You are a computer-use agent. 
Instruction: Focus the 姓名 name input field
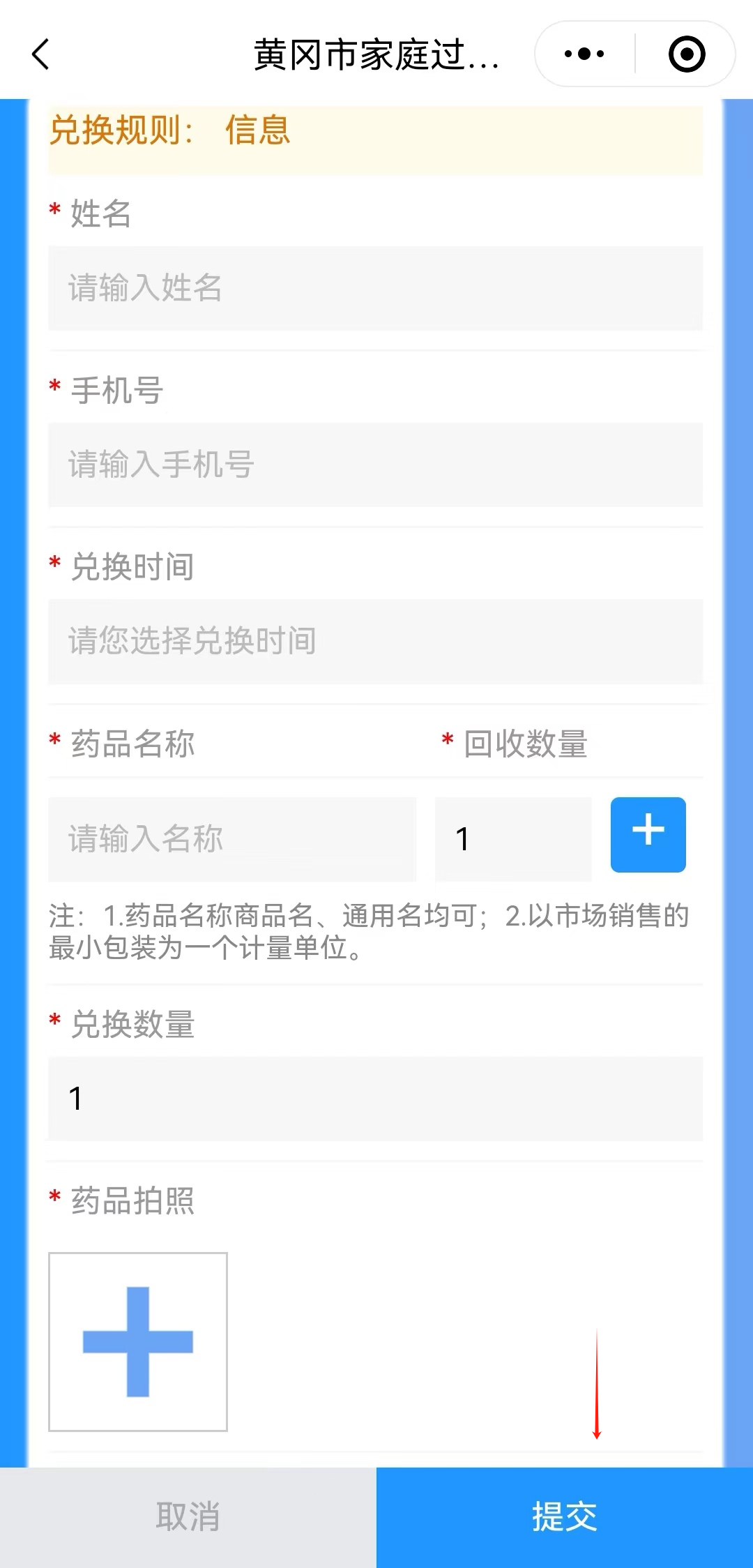click(x=375, y=288)
